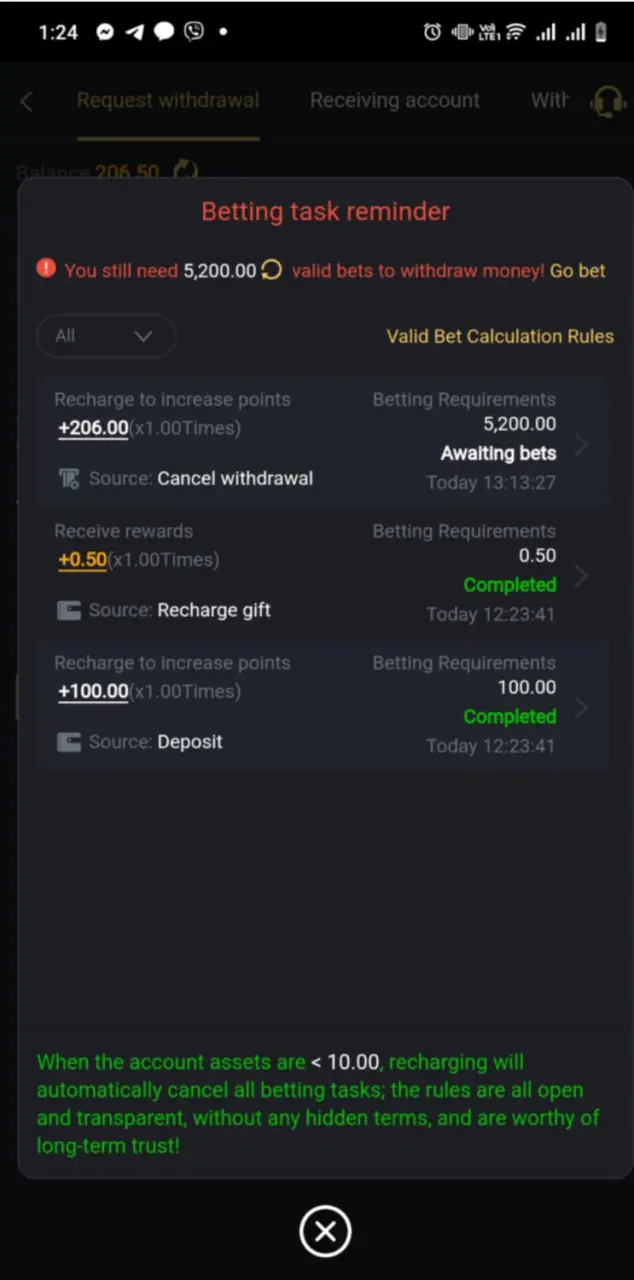Close the Betting task reminder dialog

pyautogui.click(x=325, y=1231)
